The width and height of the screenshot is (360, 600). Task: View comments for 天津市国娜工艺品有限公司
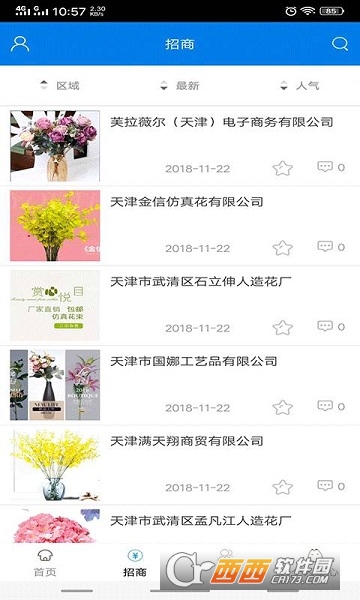click(331, 406)
